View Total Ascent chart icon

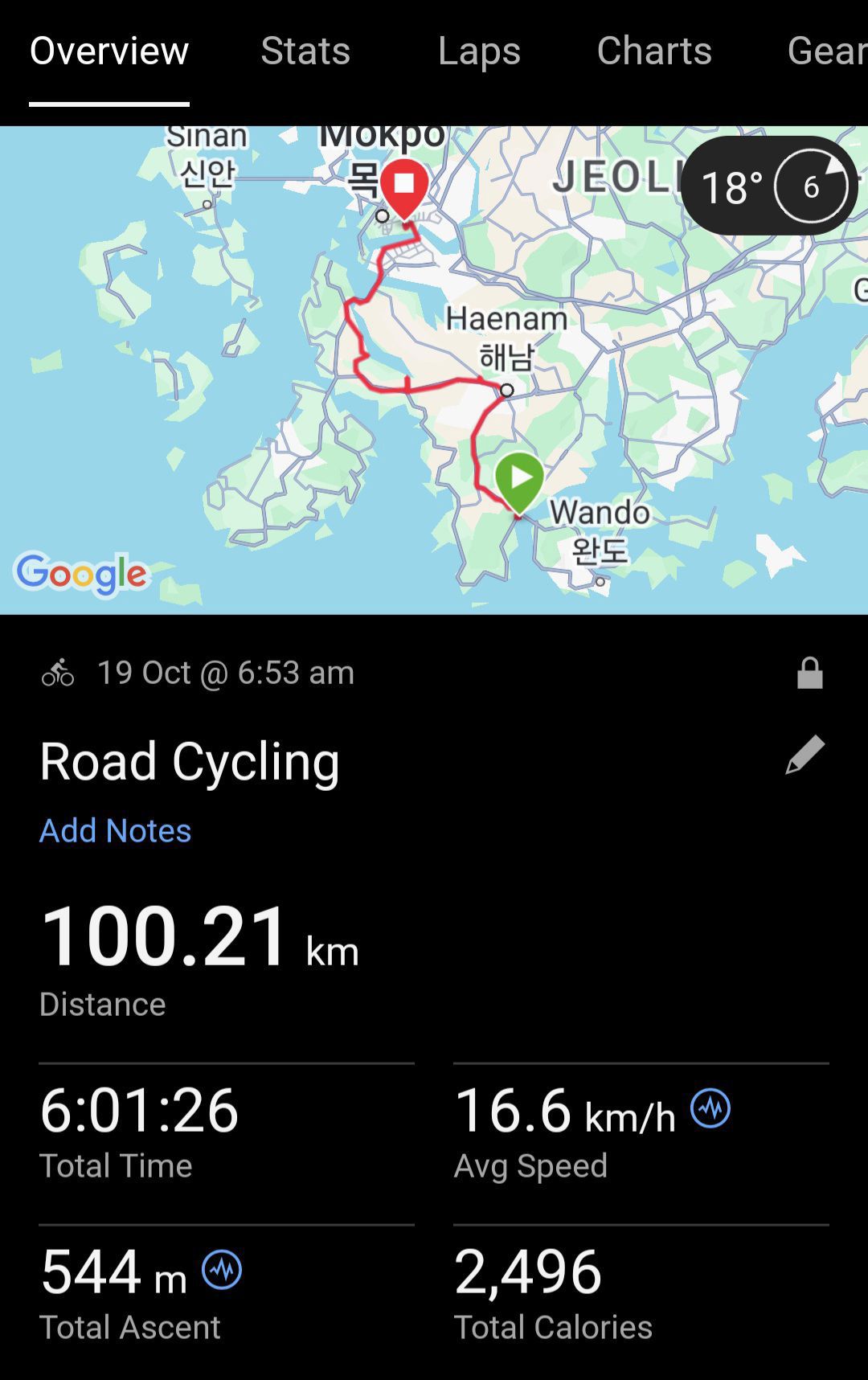point(222,1270)
